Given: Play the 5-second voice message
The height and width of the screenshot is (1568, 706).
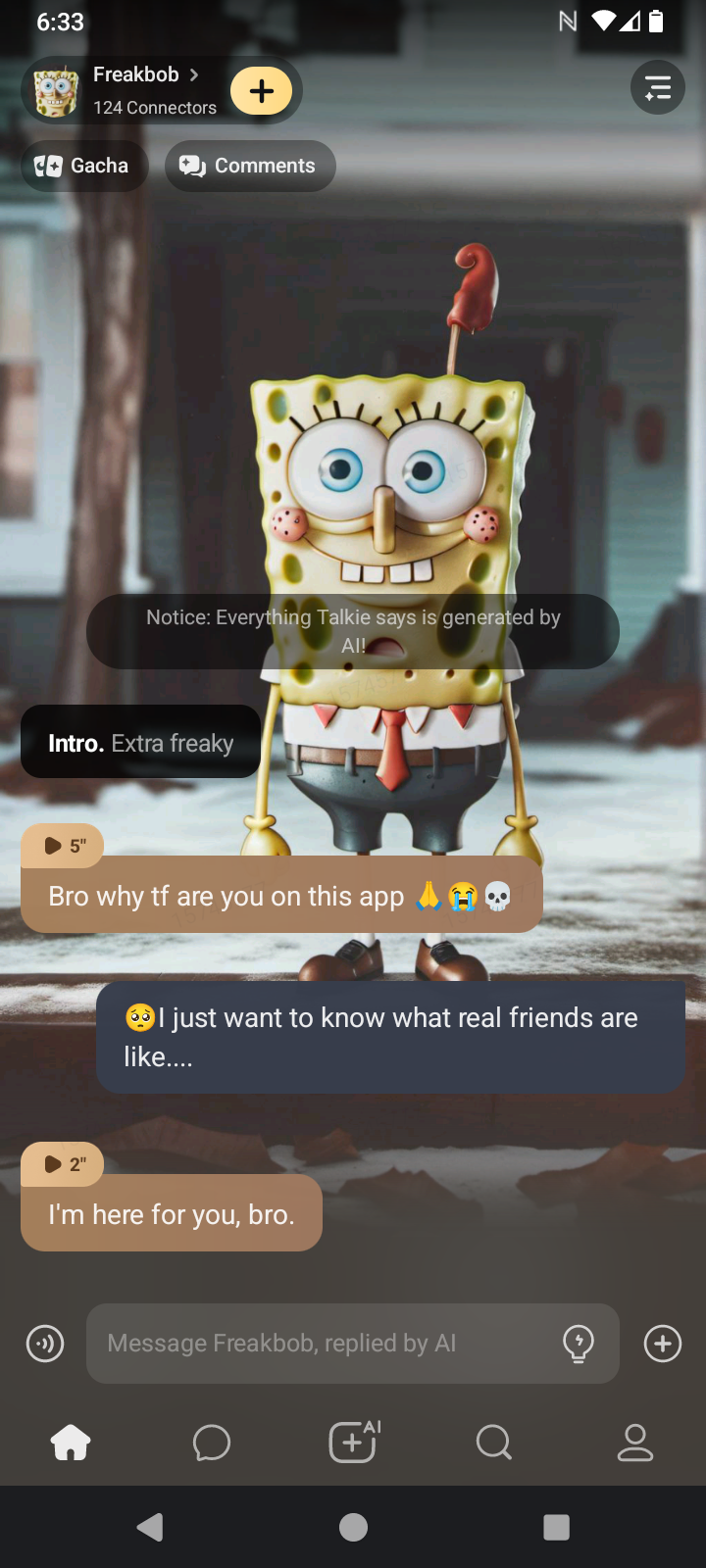Looking at the screenshot, I should tap(63, 845).
